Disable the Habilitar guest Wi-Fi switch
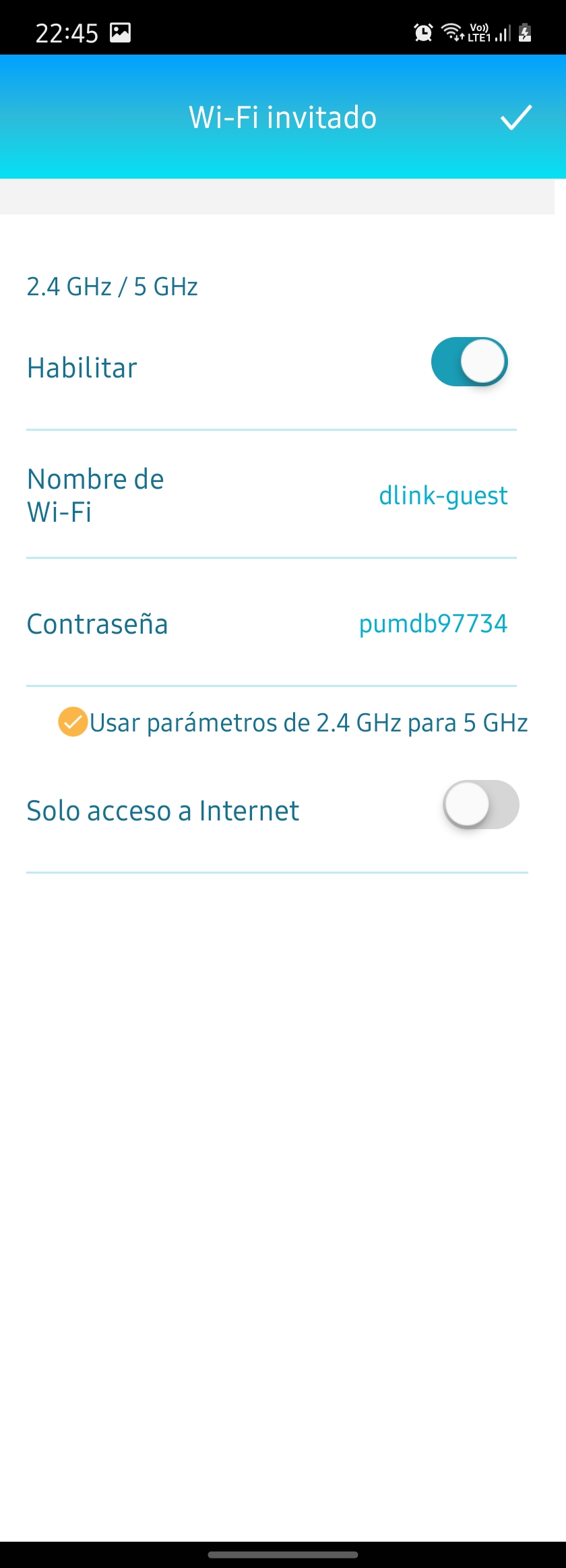Image resolution: width=566 pixels, height=1568 pixels. pyautogui.click(x=470, y=362)
